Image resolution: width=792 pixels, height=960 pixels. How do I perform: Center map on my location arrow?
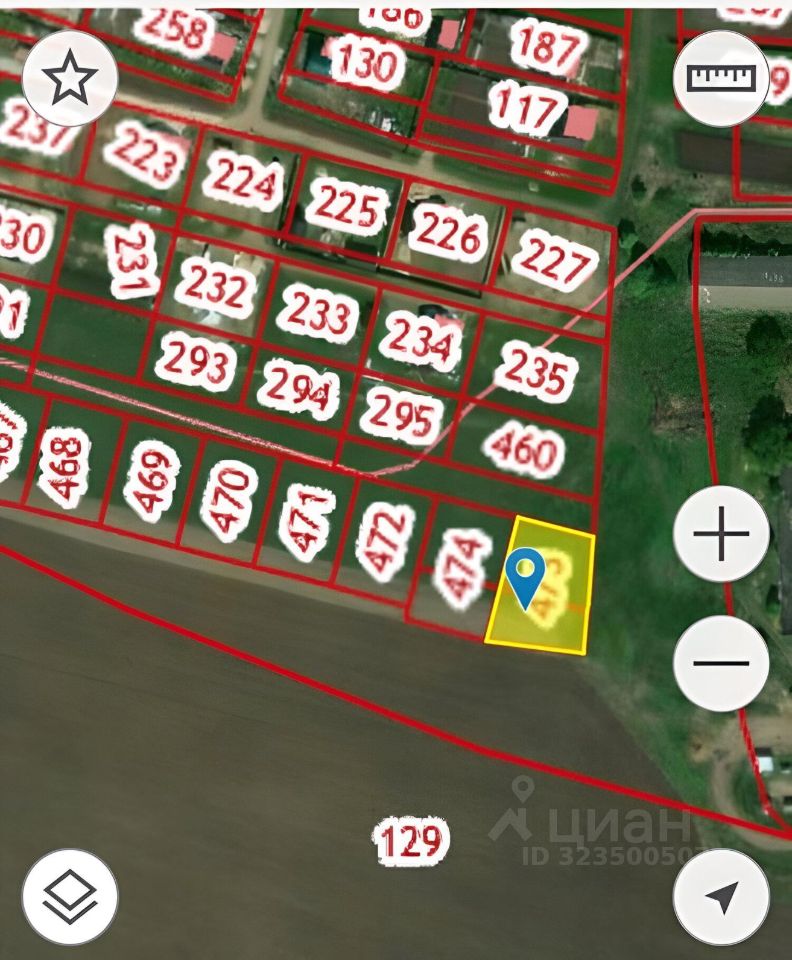(x=721, y=896)
